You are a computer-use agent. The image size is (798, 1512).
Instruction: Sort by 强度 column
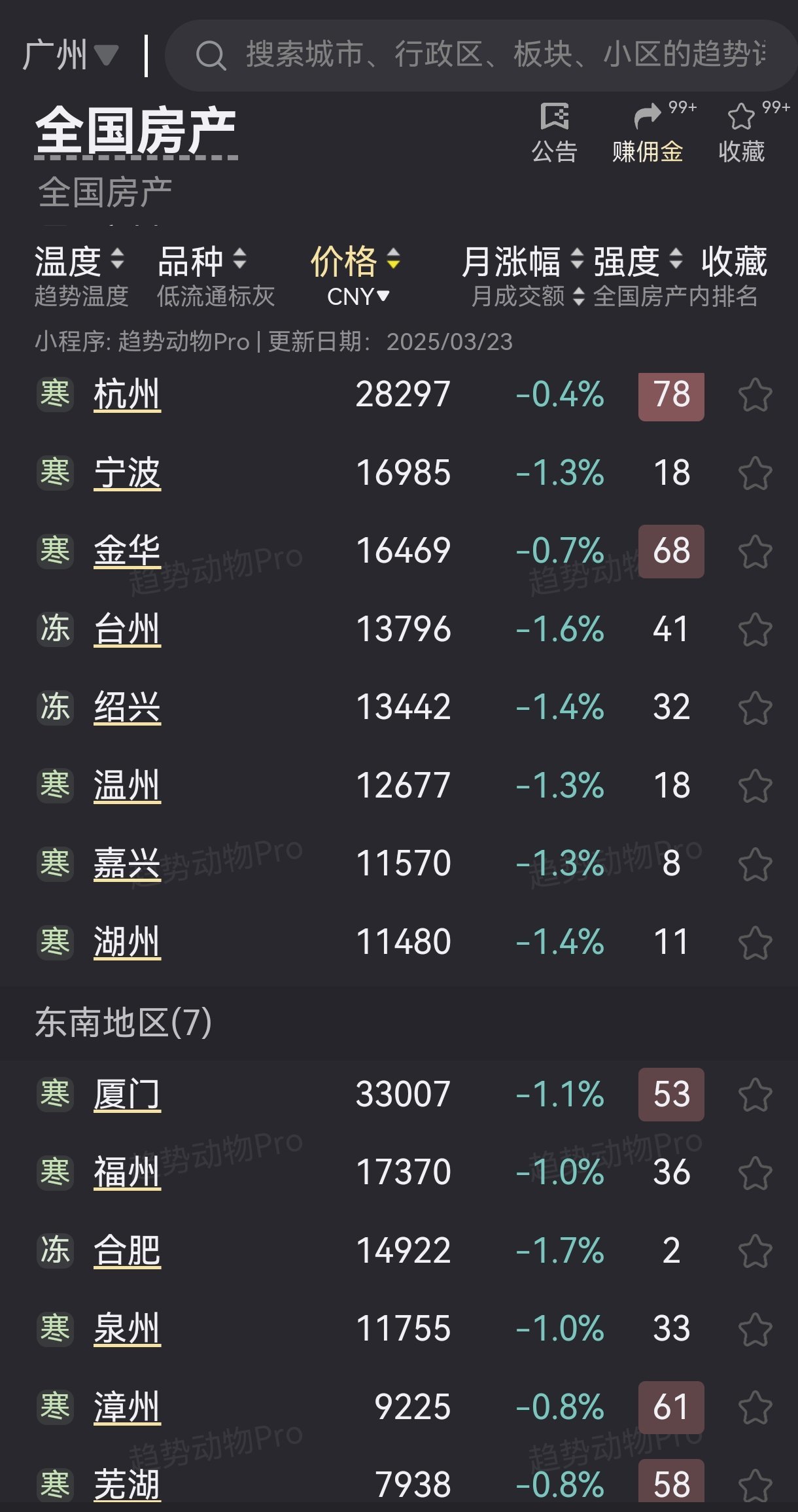coord(638,262)
